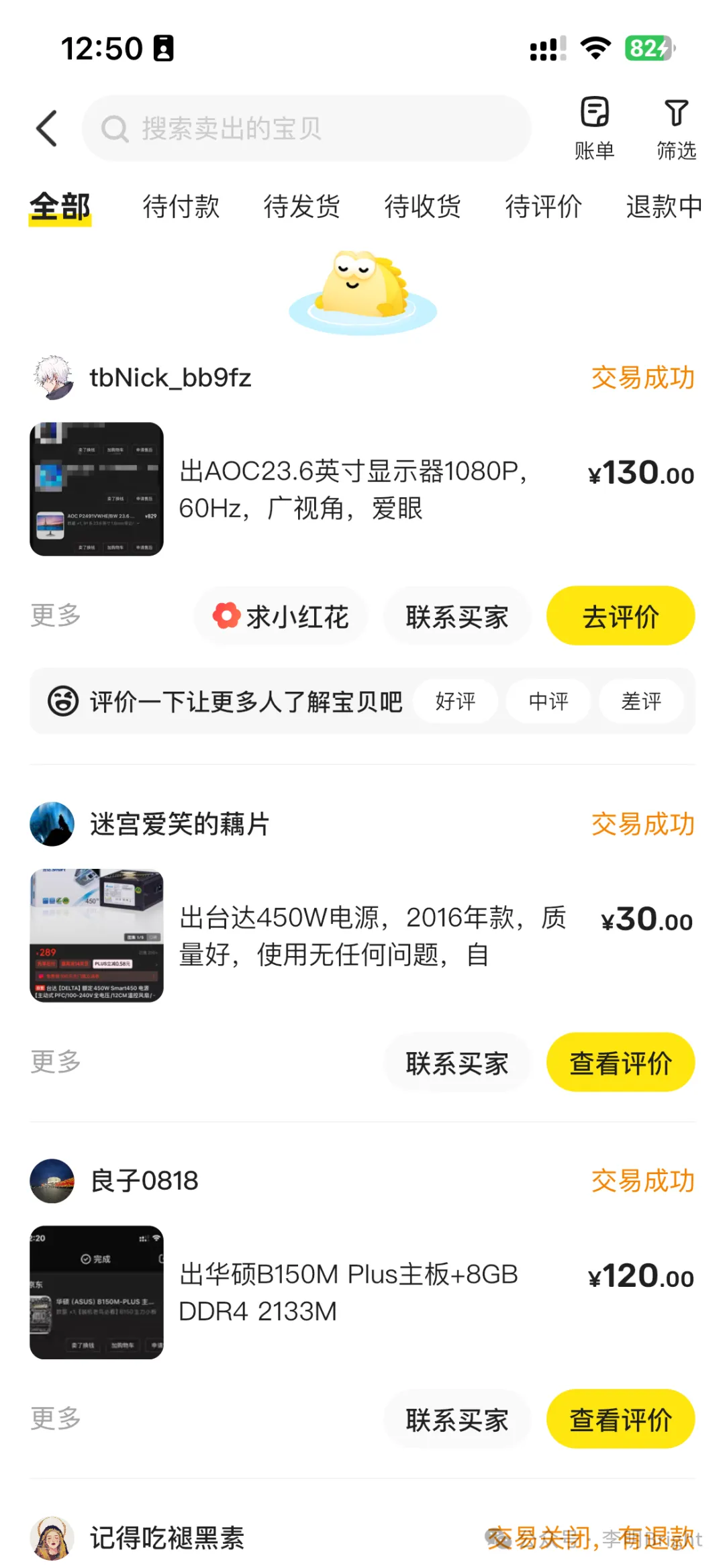Expand 更多 options for 台达450W电源 order
725x1568 pixels.
coord(56,1061)
